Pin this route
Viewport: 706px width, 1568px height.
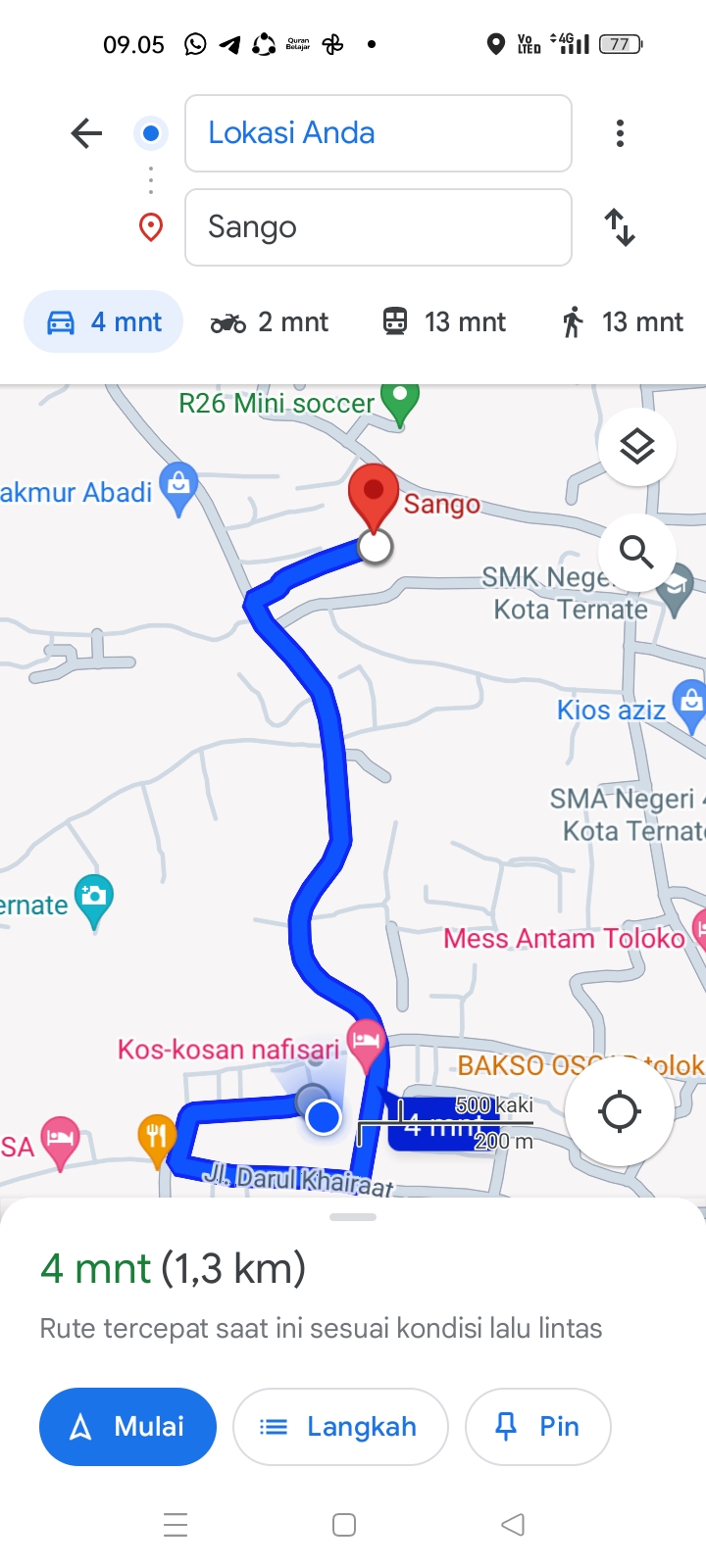538,1427
